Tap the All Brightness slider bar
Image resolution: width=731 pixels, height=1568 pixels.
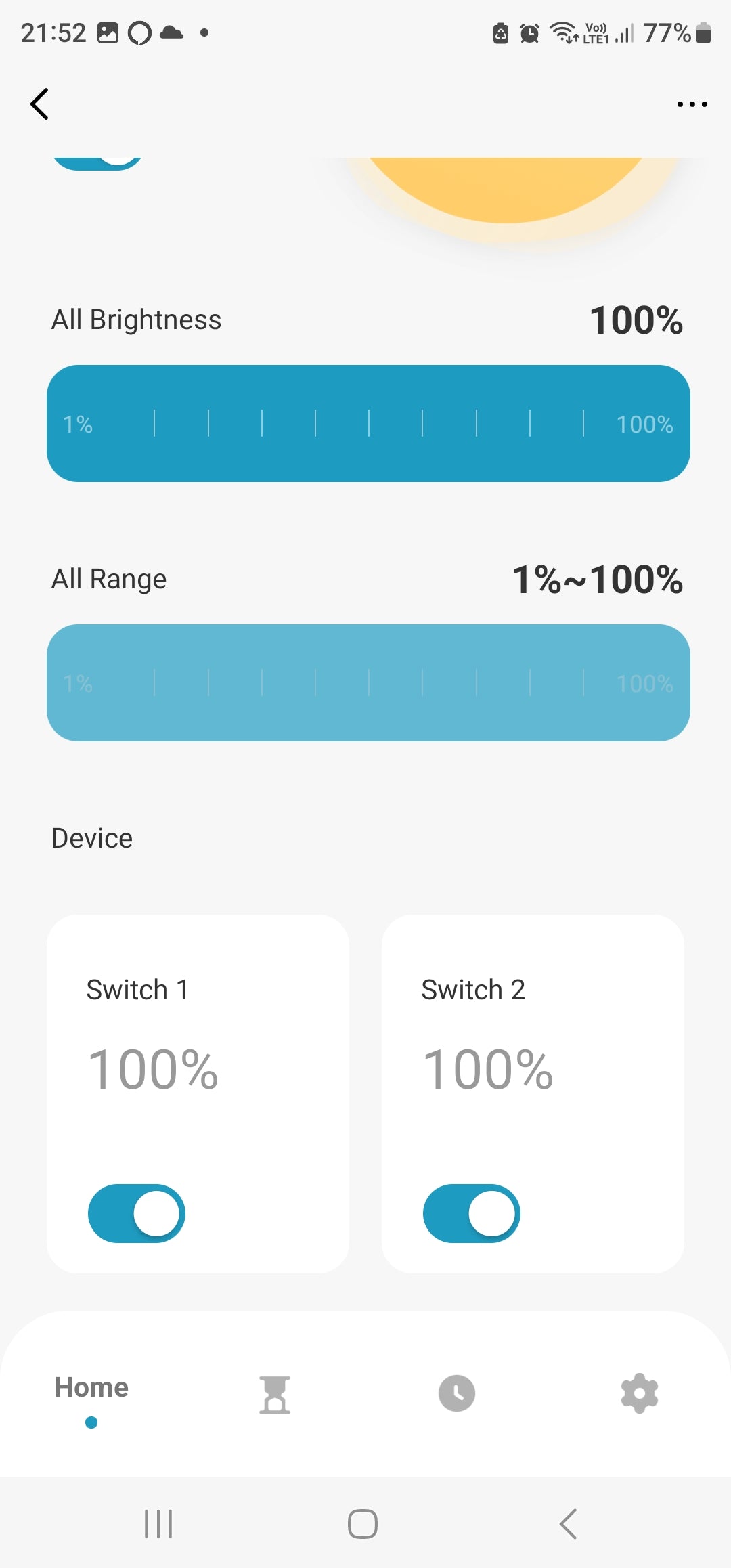click(368, 424)
